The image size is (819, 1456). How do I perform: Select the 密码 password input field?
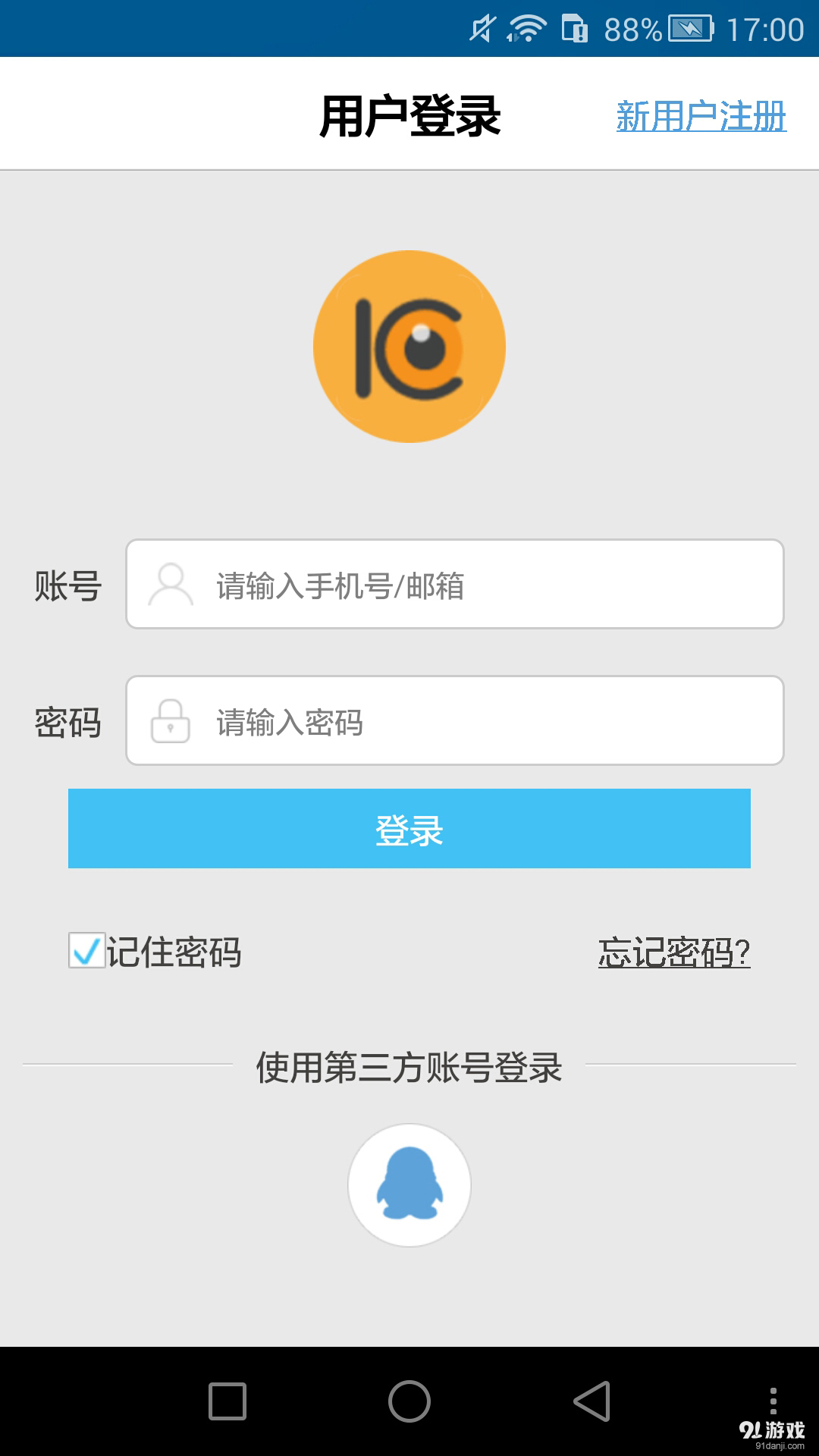[455, 720]
